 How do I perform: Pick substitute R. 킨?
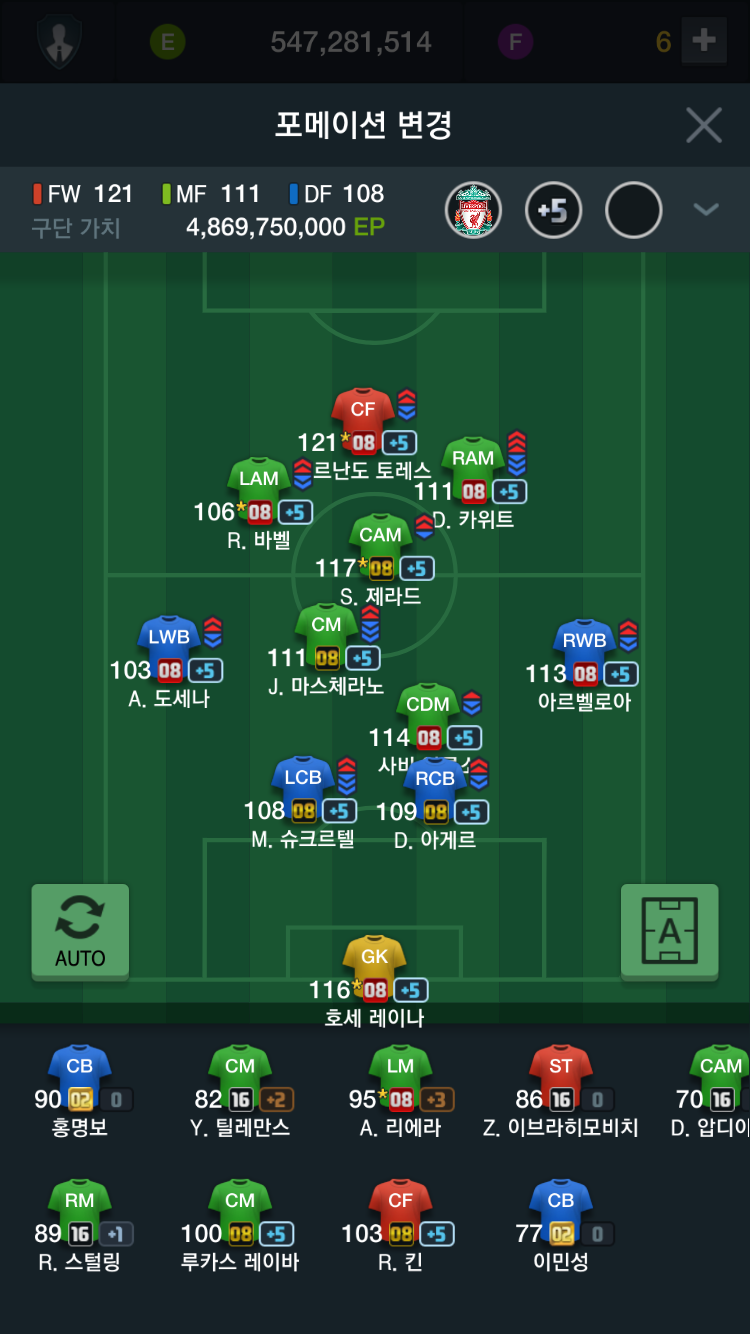[x=400, y=1226]
